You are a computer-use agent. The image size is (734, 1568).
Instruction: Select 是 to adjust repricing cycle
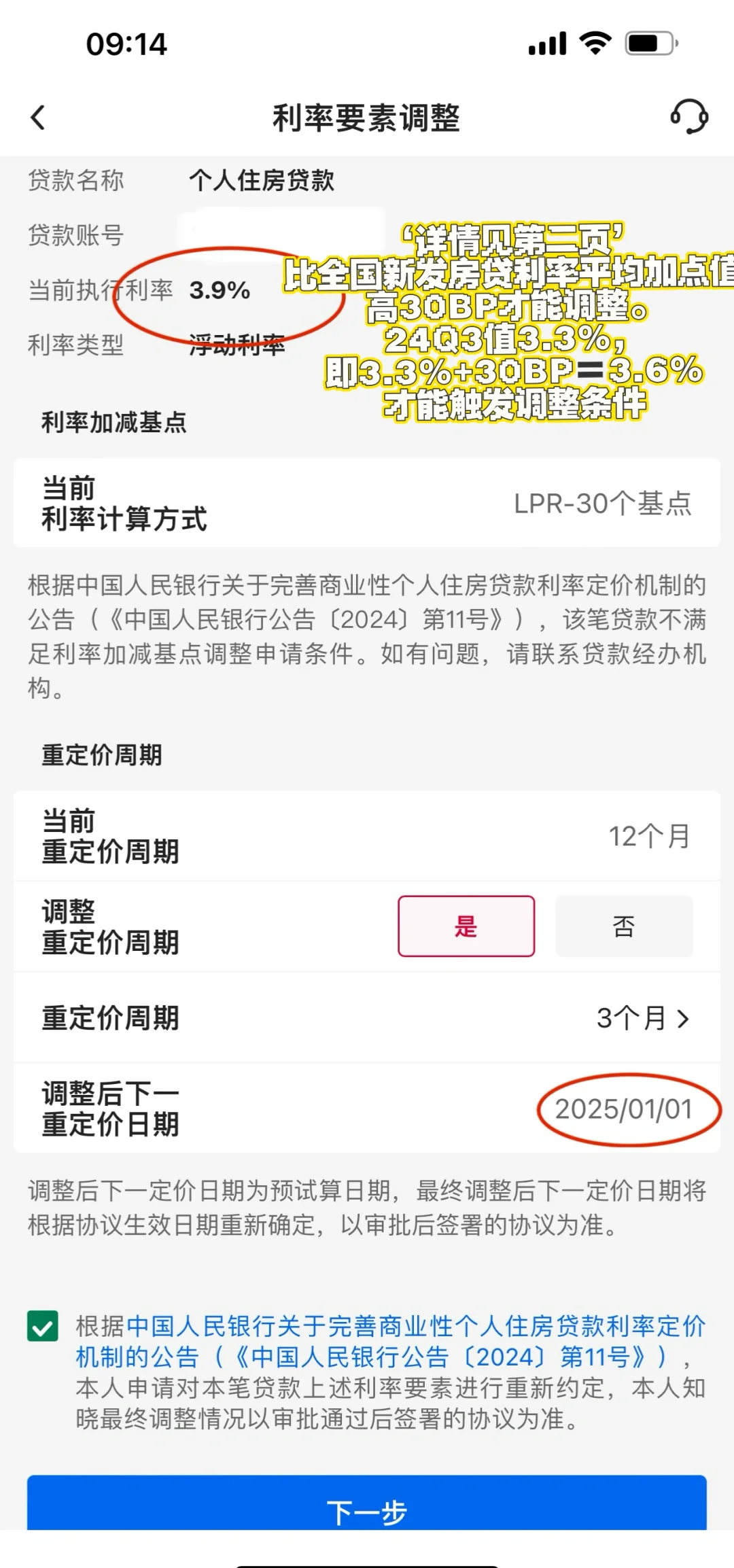coord(466,926)
